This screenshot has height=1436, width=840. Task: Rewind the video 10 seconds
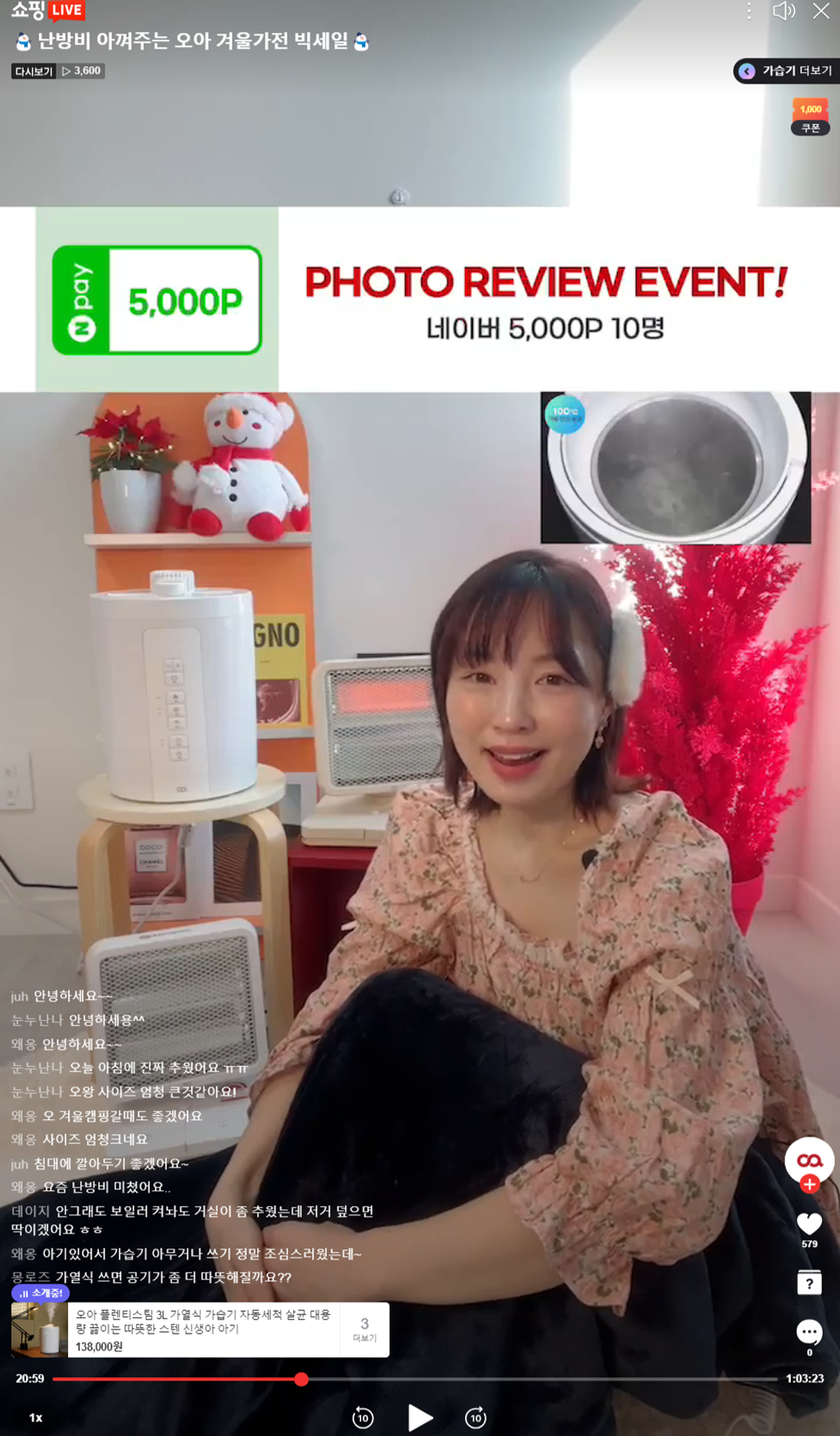pyautogui.click(x=363, y=1417)
